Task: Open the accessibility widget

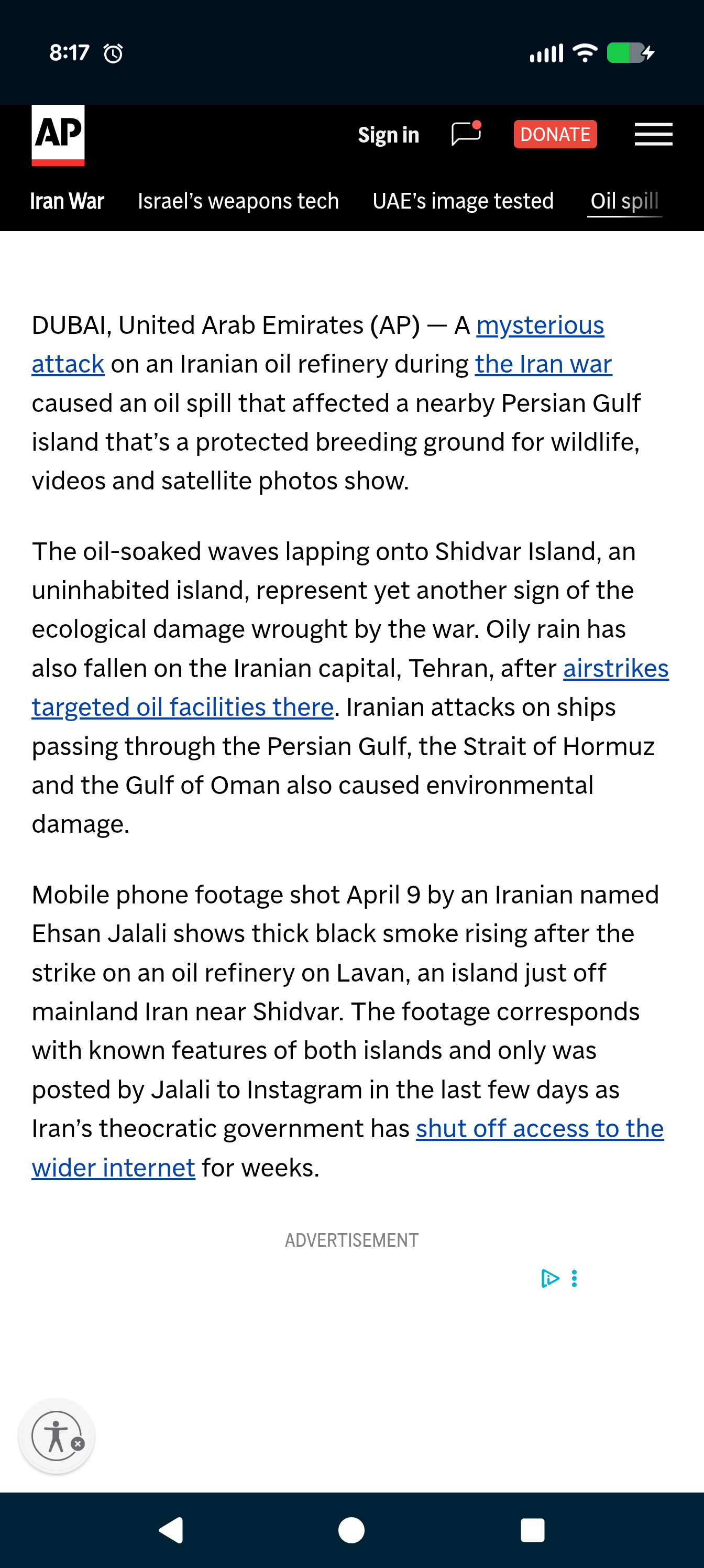Action: pos(56,1436)
